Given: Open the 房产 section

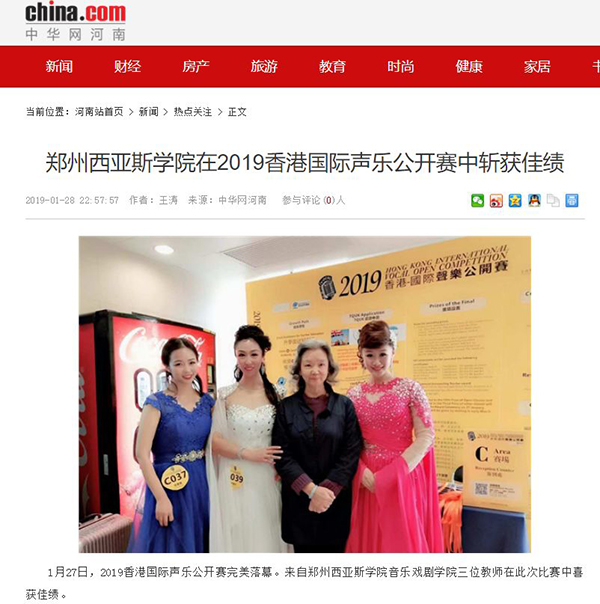Looking at the screenshot, I should (196, 67).
